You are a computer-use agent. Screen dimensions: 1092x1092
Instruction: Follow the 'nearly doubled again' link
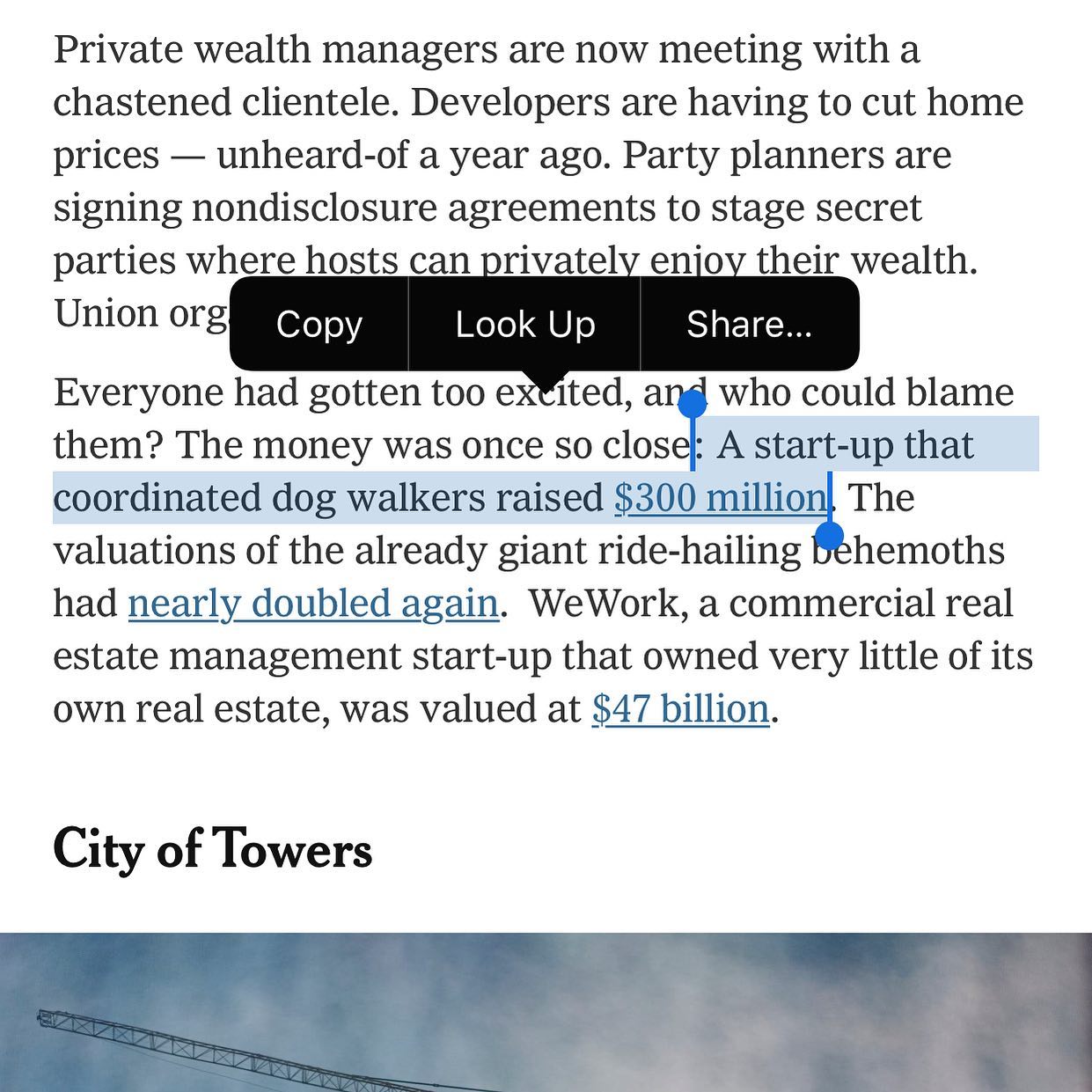coord(313,604)
